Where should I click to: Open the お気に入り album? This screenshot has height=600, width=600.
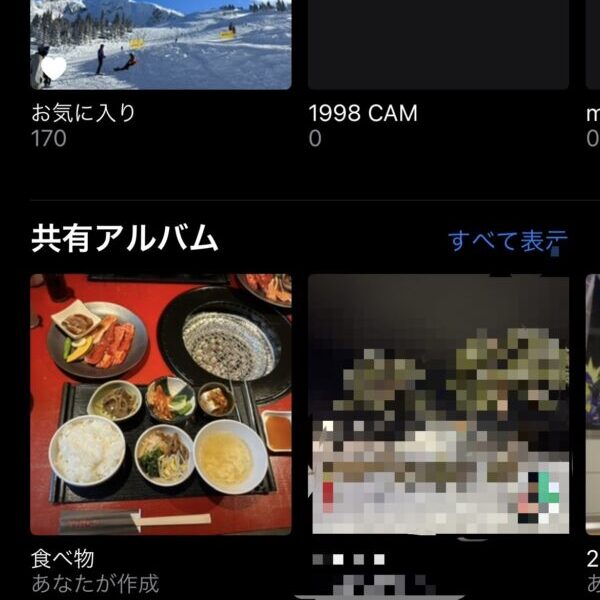click(x=160, y=45)
